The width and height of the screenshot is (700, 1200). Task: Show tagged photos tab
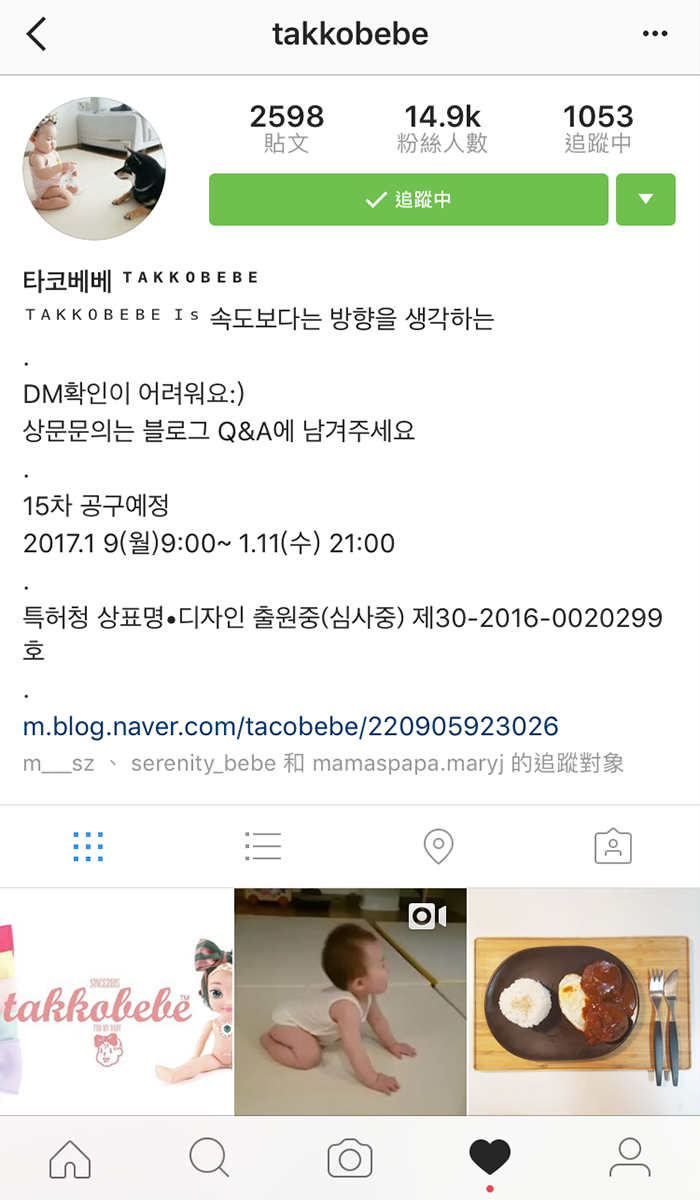(613, 847)
